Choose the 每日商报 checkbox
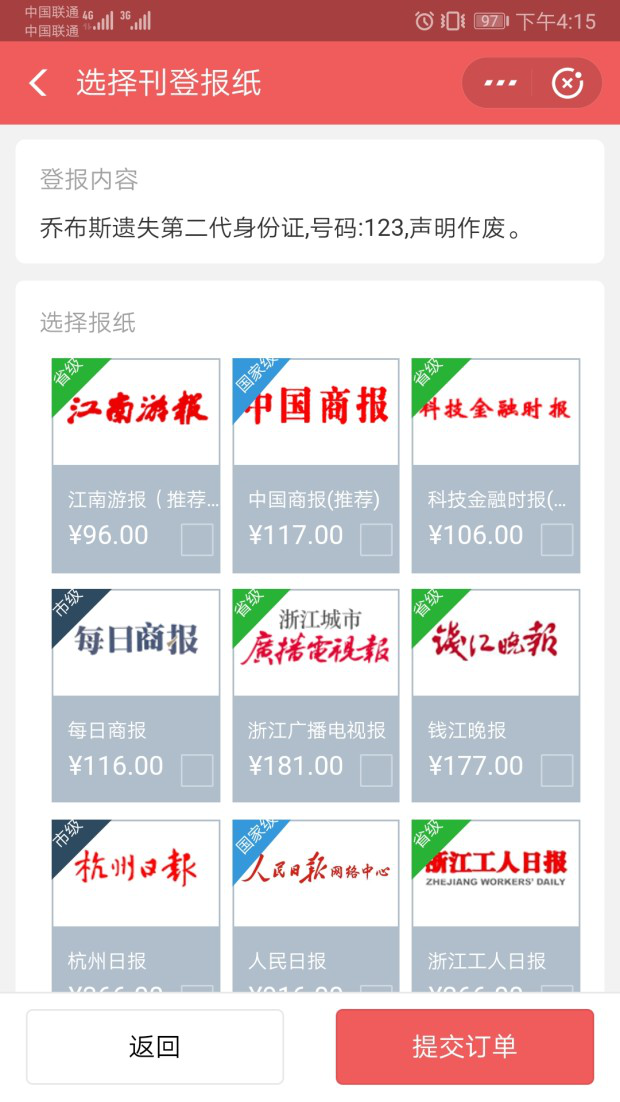The image size is (620, 1102). tap(197, 770)
